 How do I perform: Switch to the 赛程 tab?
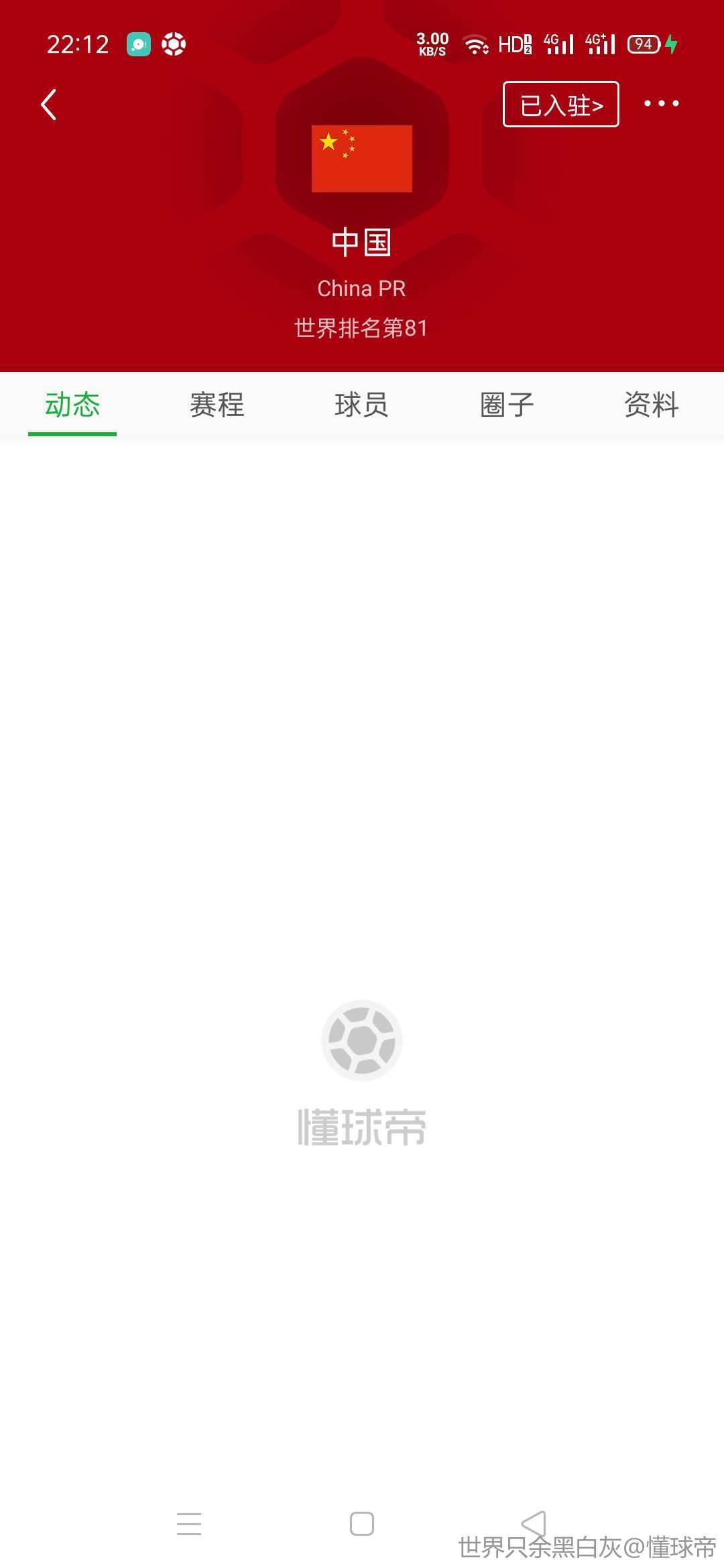(217, 405)
